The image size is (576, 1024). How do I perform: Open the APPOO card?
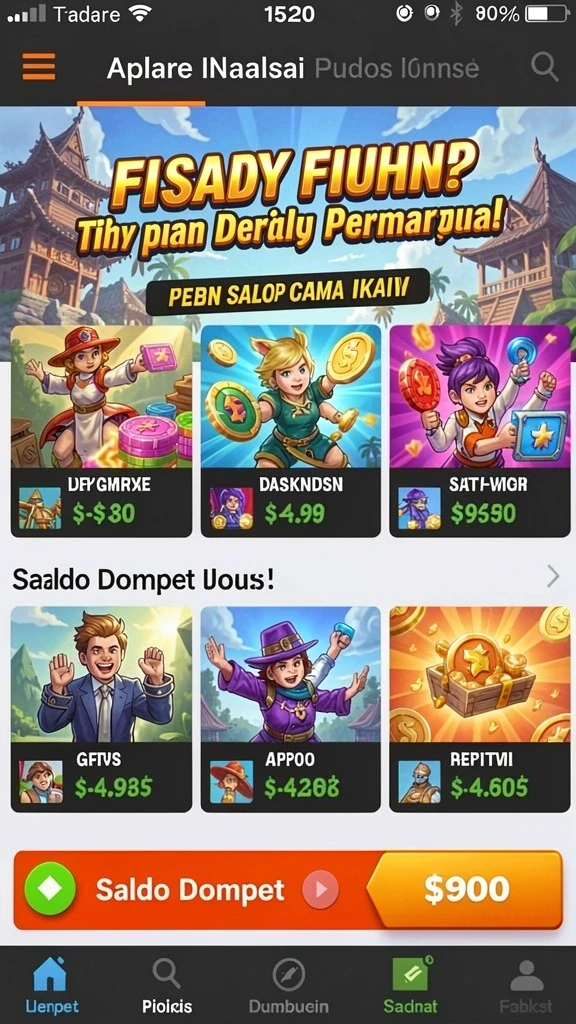[291, 709]
